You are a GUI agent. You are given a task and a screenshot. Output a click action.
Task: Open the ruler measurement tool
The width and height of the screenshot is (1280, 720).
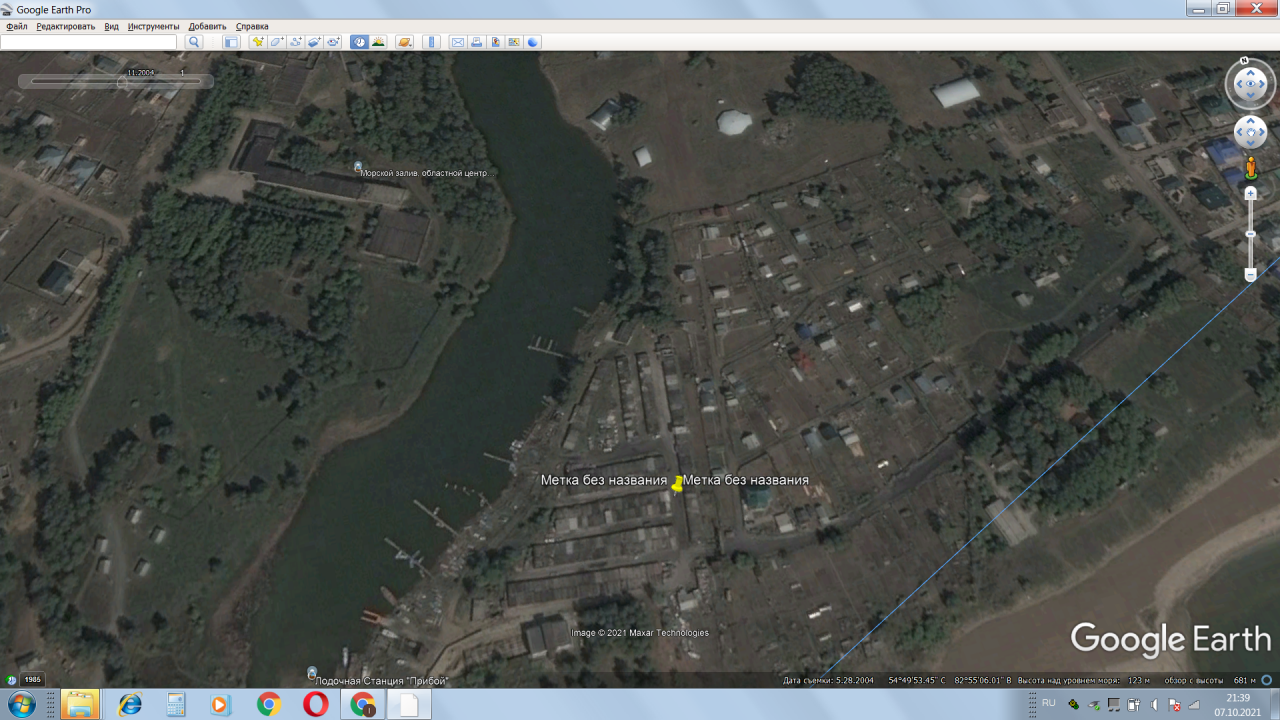[432, 42]
